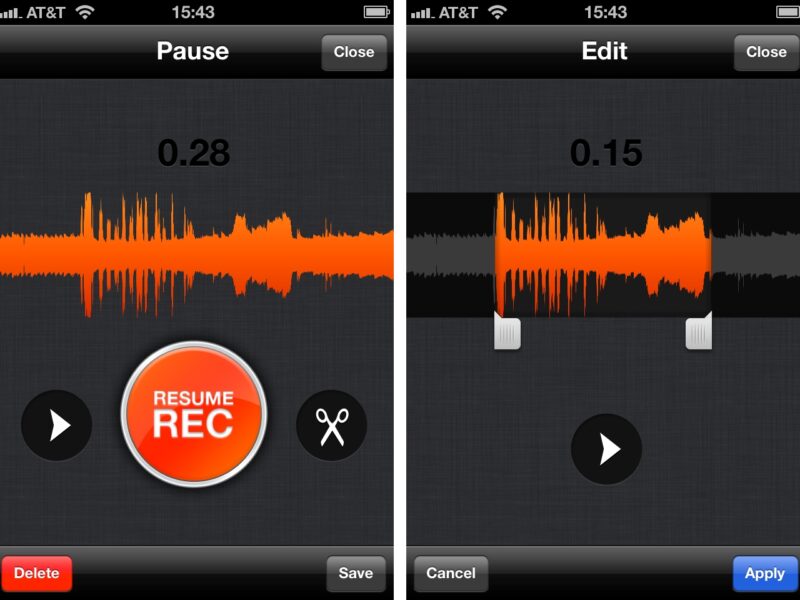Tap the left trim handle
This screenshot has height=600, width=800.
pyautogui.click(x=508, y=332)
